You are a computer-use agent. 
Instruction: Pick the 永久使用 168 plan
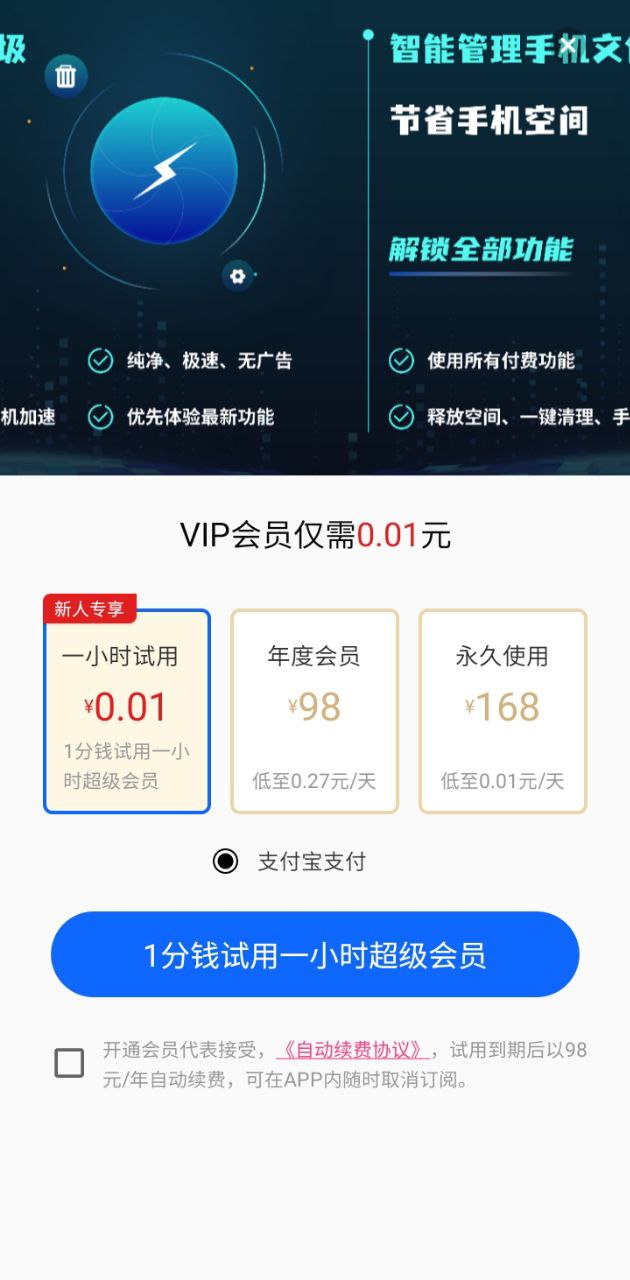tap(502, 711)
